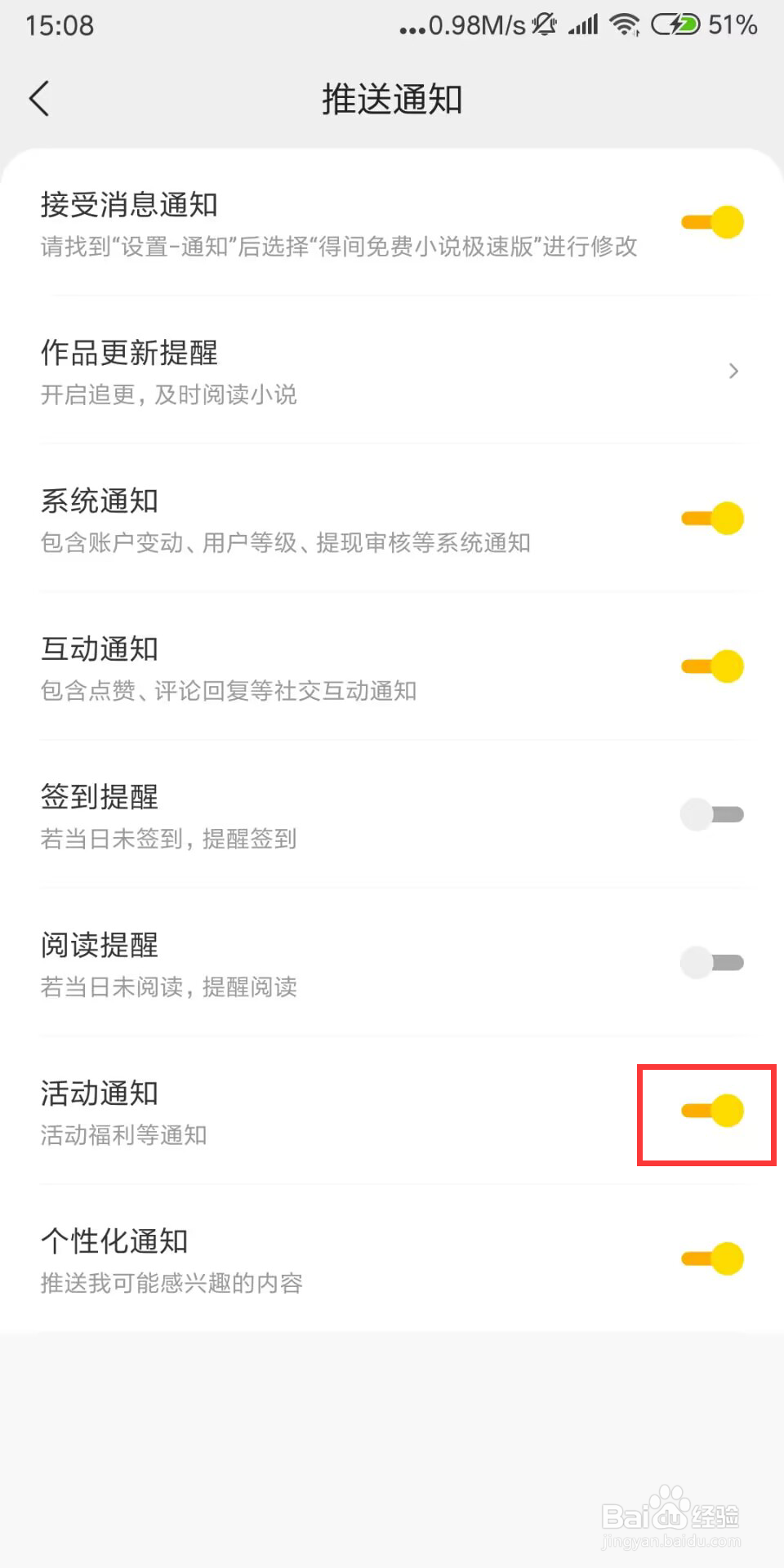Disable the 个性化通知 switch
The image size is (784, 1568).
[x=712, y=1258]
